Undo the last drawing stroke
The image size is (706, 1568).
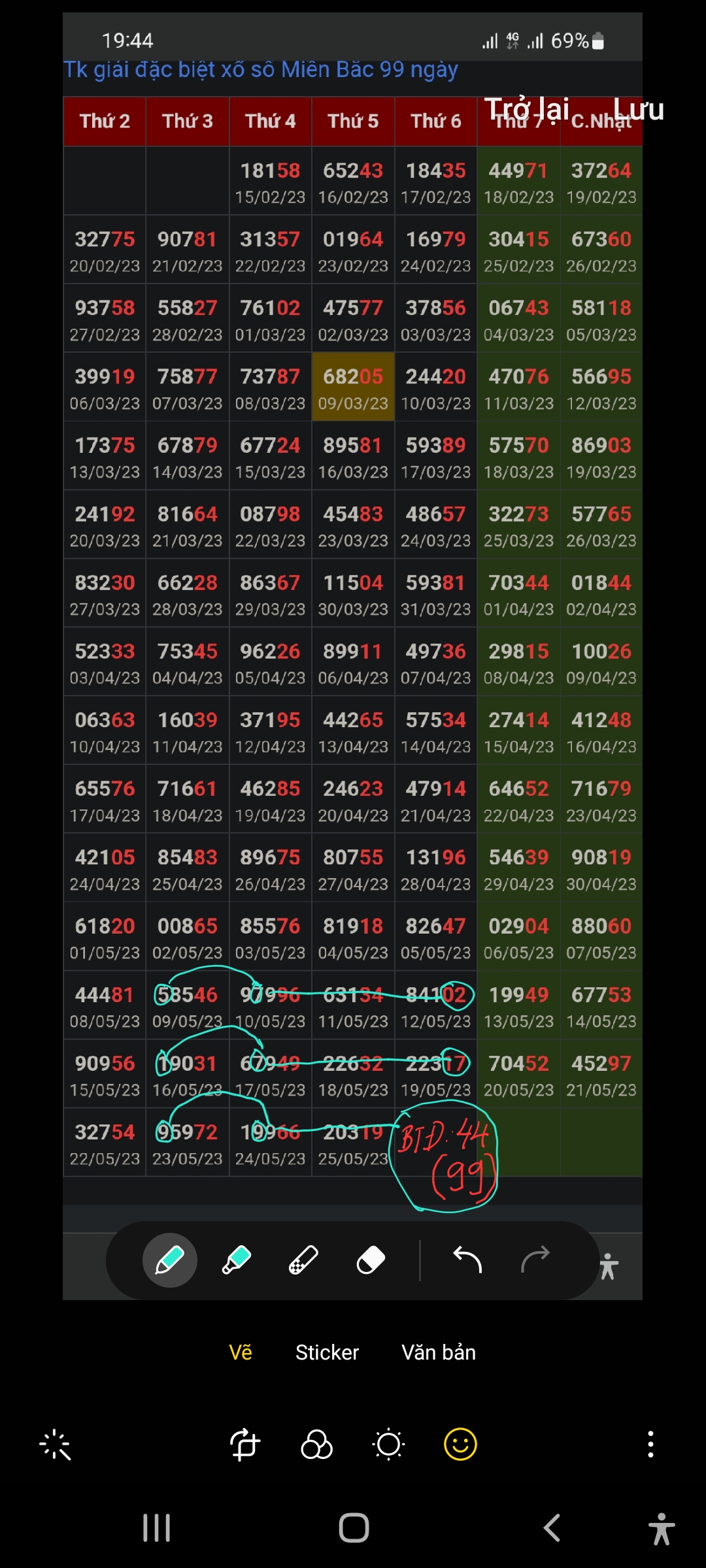[467, 1260]
